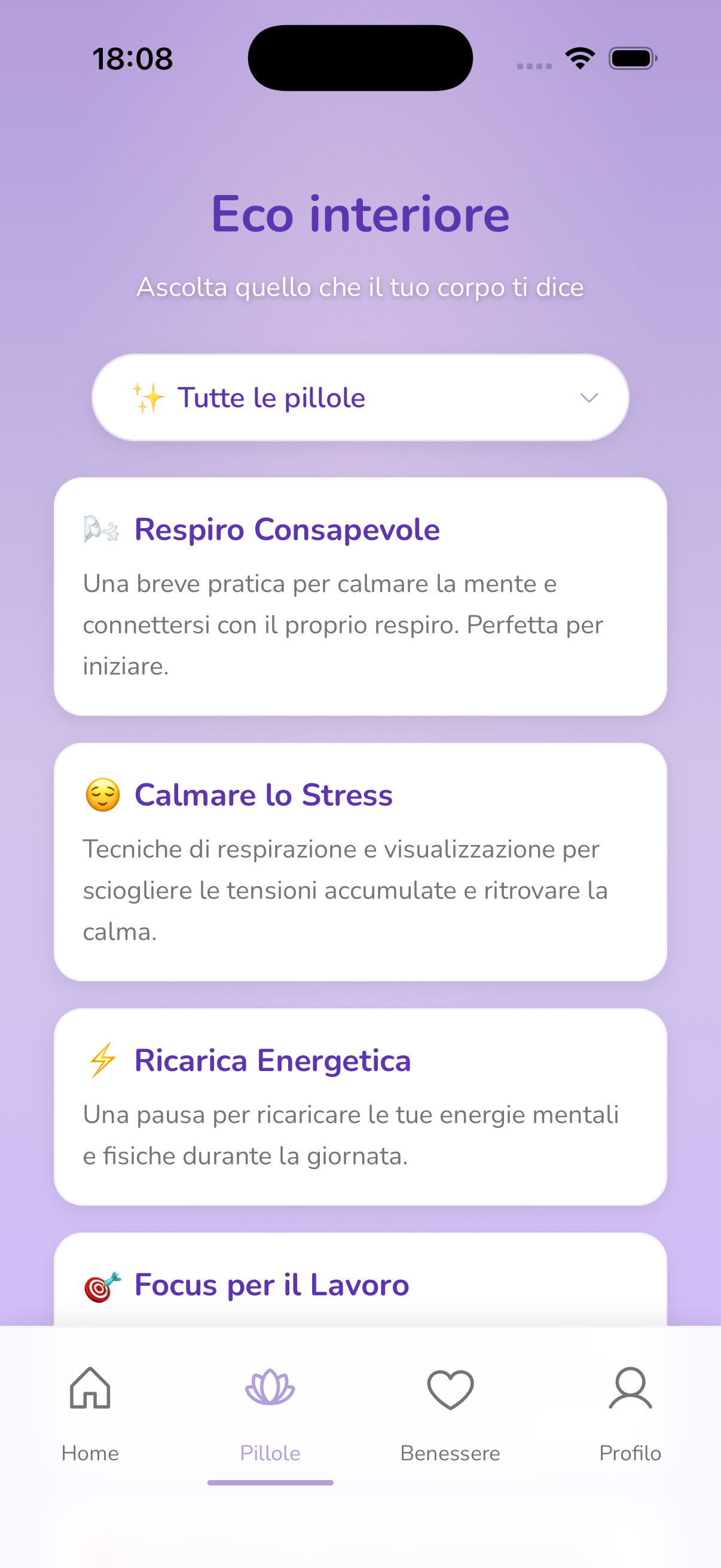Open Benessere via the heart icon
Image resolution: width=721 pixels, height=1568 pixels.
(x=450, y=1389)
